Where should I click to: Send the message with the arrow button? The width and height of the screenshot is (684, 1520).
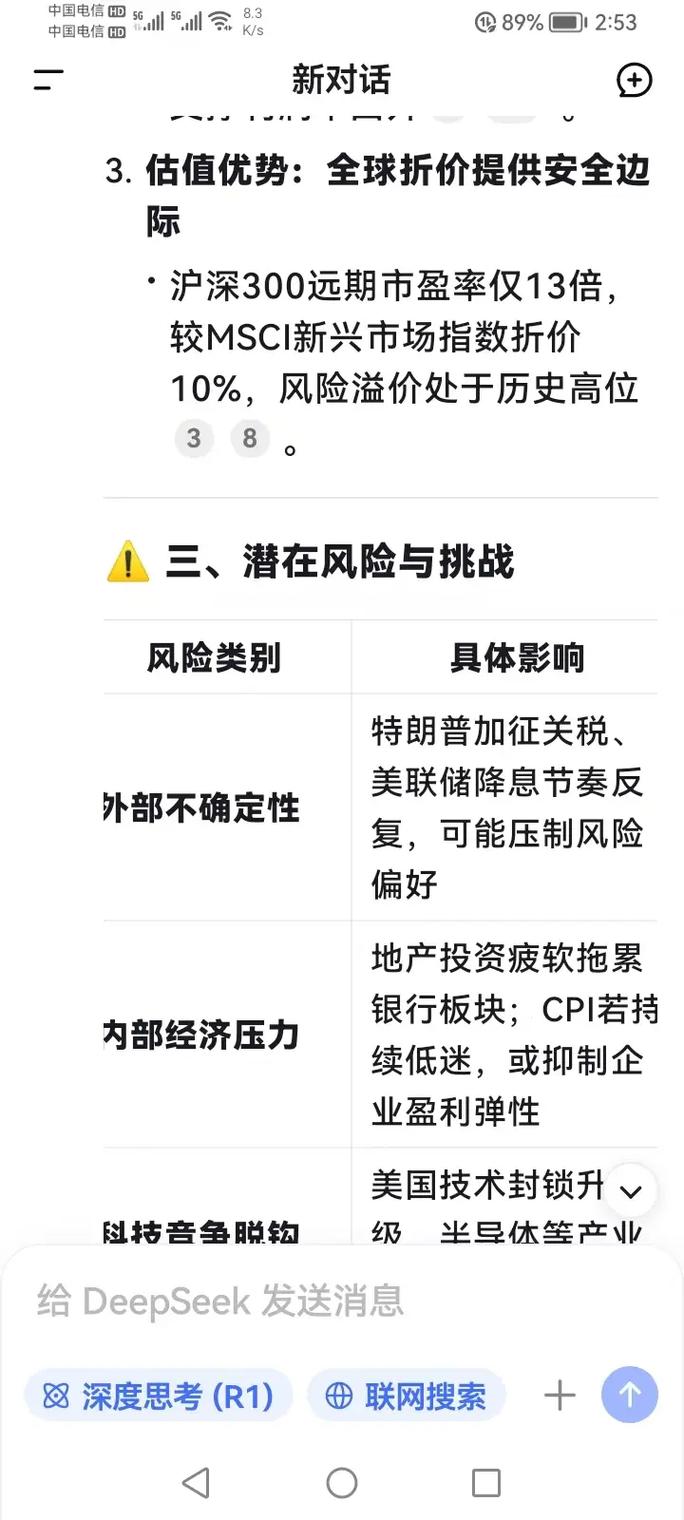click(629, 1395)
